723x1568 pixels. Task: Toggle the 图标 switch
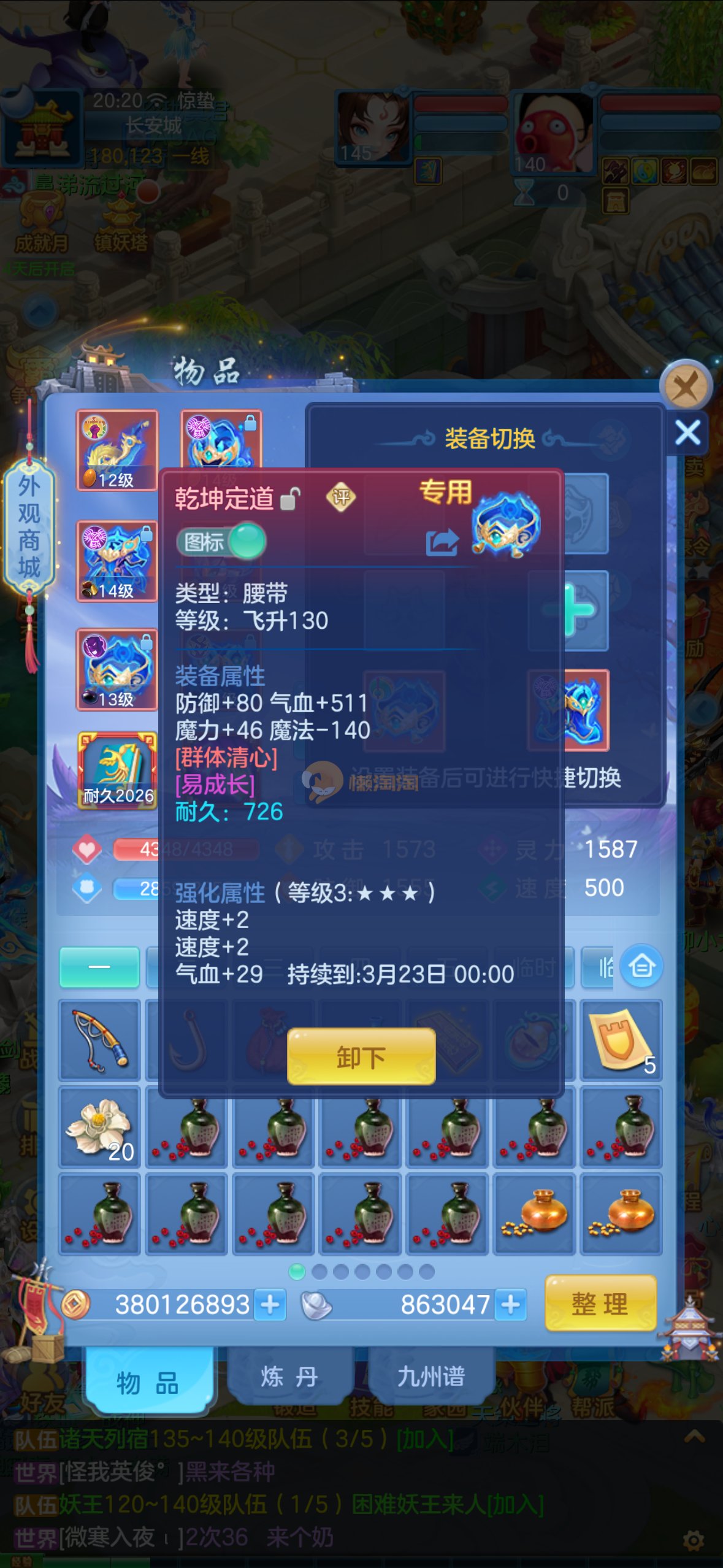pyautogui.click(x=221, y=542)
